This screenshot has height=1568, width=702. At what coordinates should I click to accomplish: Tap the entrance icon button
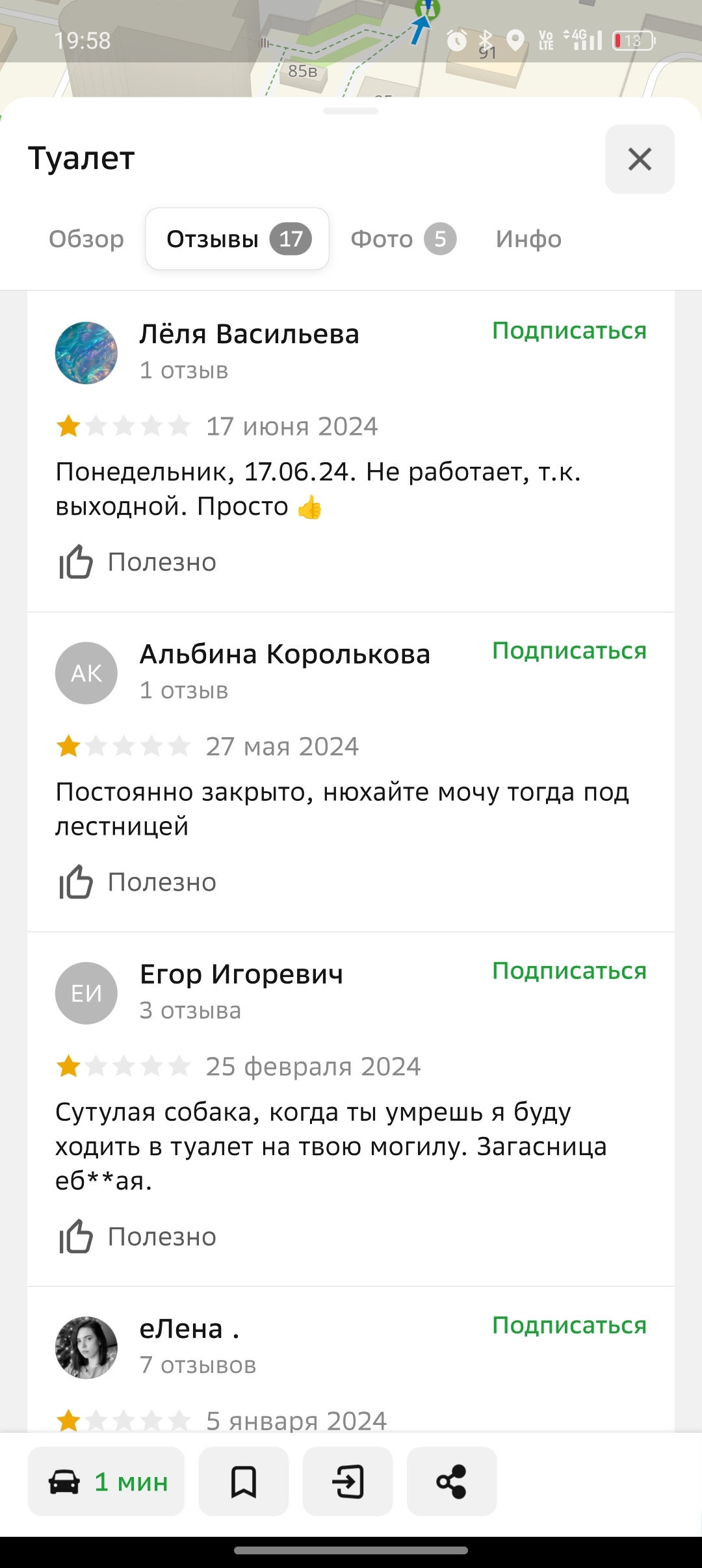tap(348, 1482)
